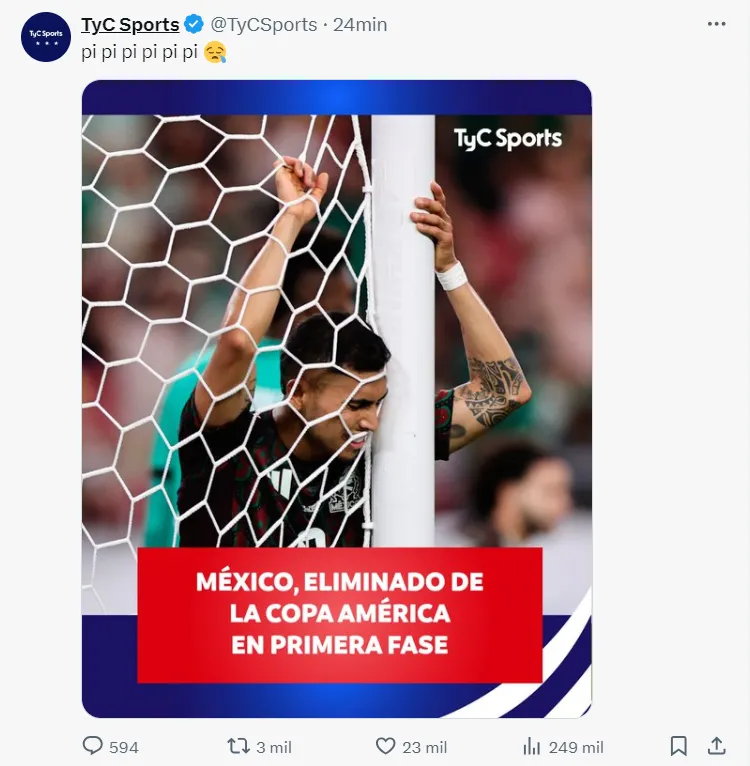Like the TyC Sports post

[386, 746]
